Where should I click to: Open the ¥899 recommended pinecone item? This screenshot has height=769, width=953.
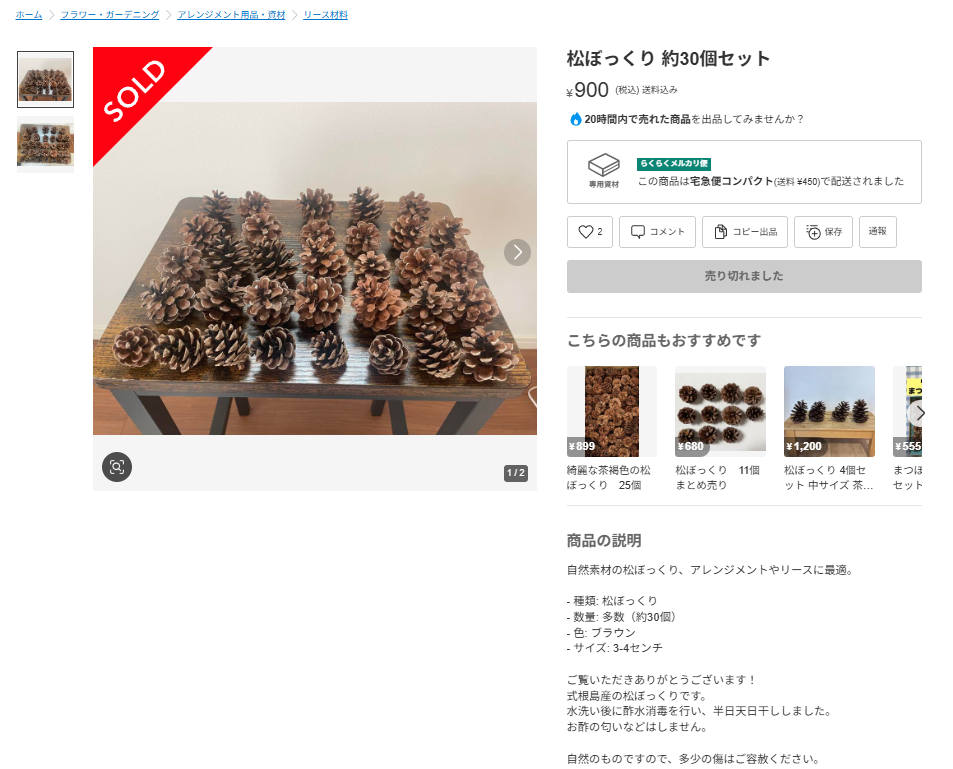click(611, 411)
